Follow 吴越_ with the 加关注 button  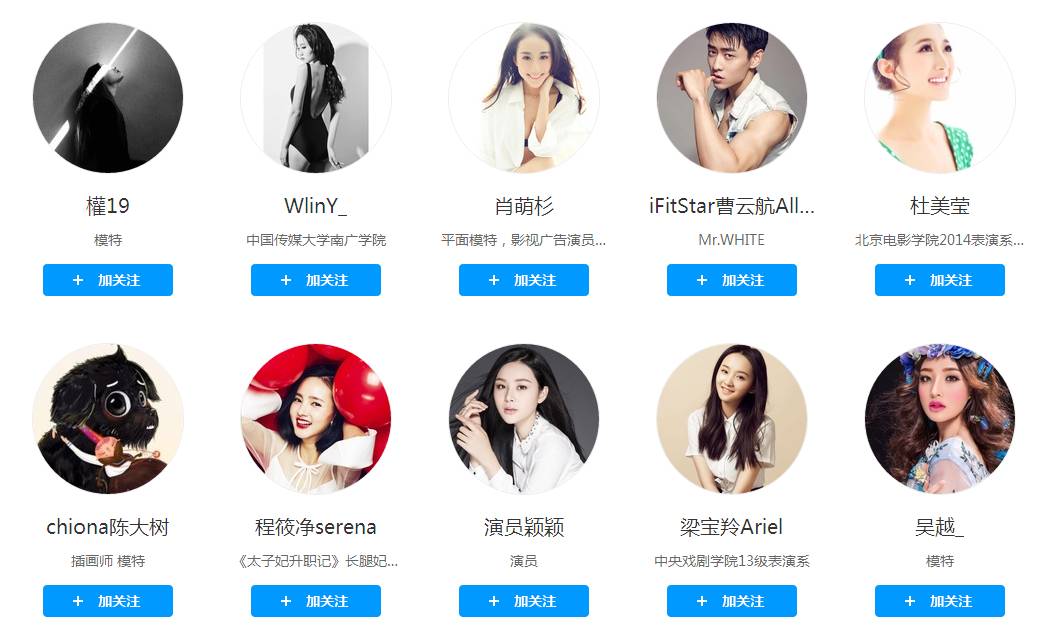pos(940,601)
